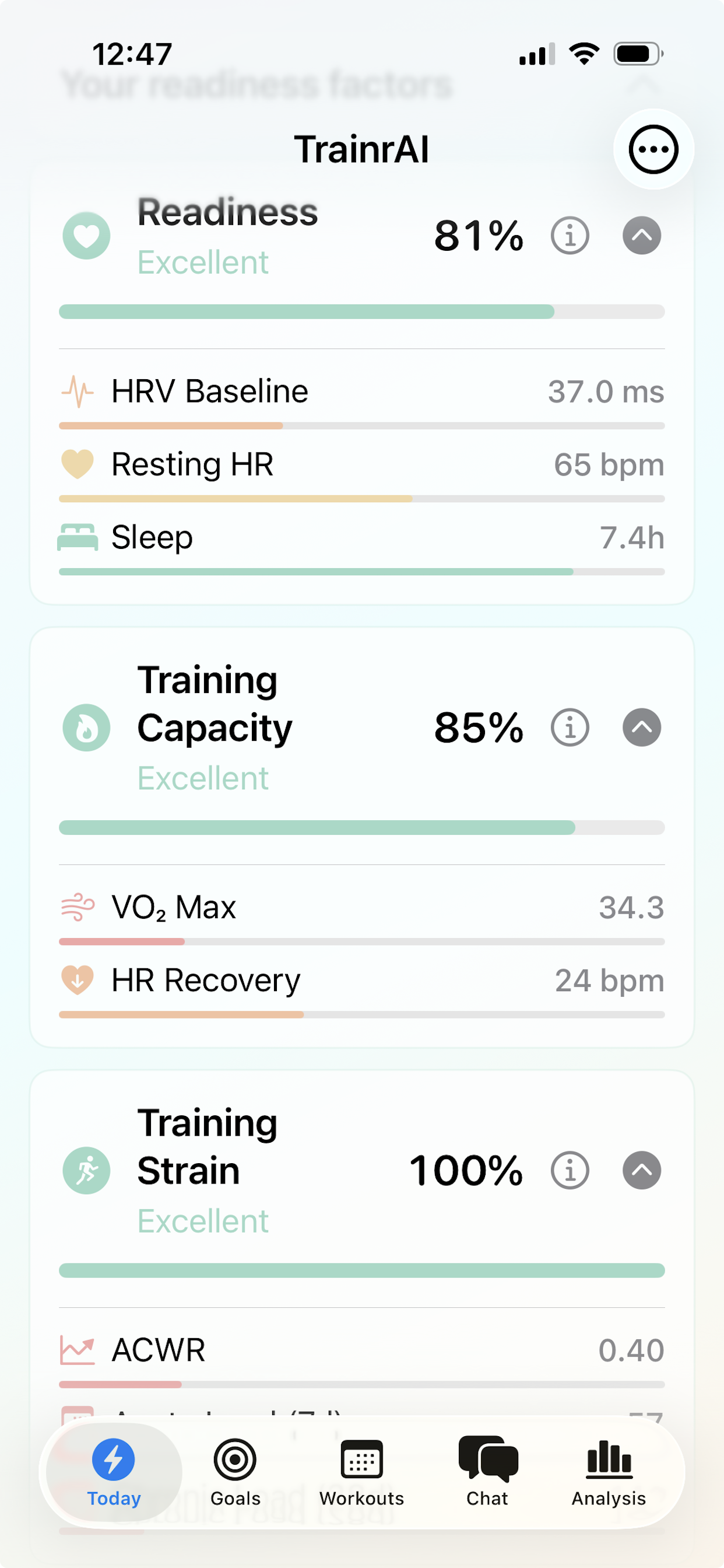Show info about the Readiness score
The image size is (724, 1568).
[x=570, y=236]
